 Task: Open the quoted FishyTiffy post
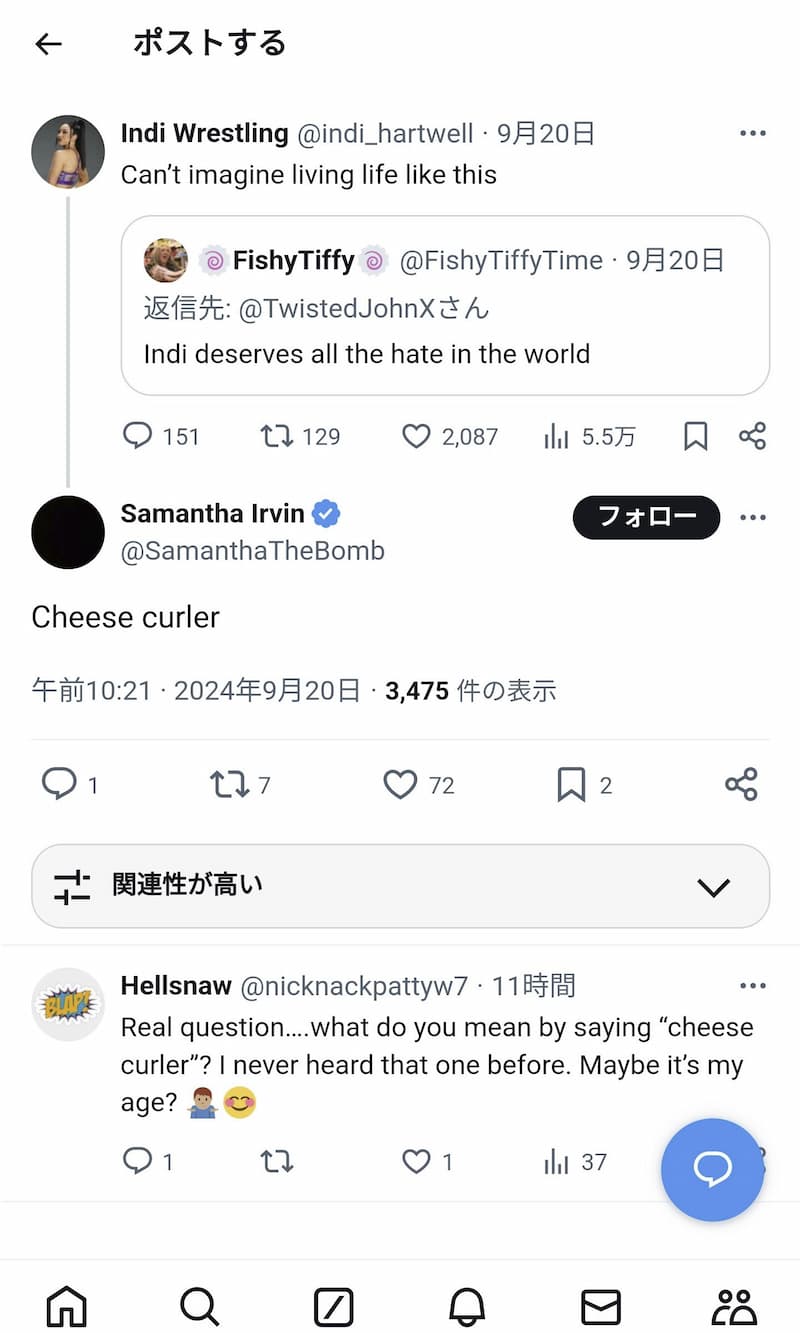coord(445,306)
